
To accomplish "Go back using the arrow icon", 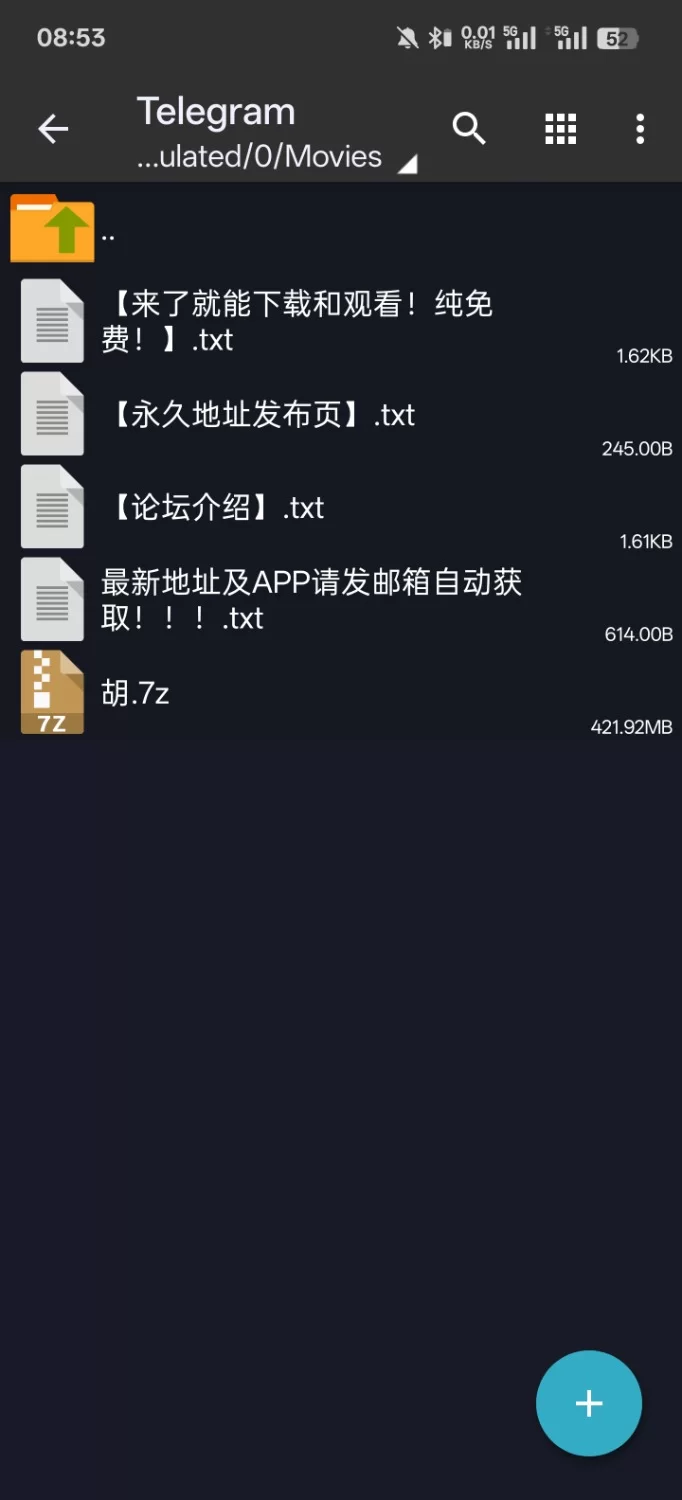I will (x=53, y=129).
